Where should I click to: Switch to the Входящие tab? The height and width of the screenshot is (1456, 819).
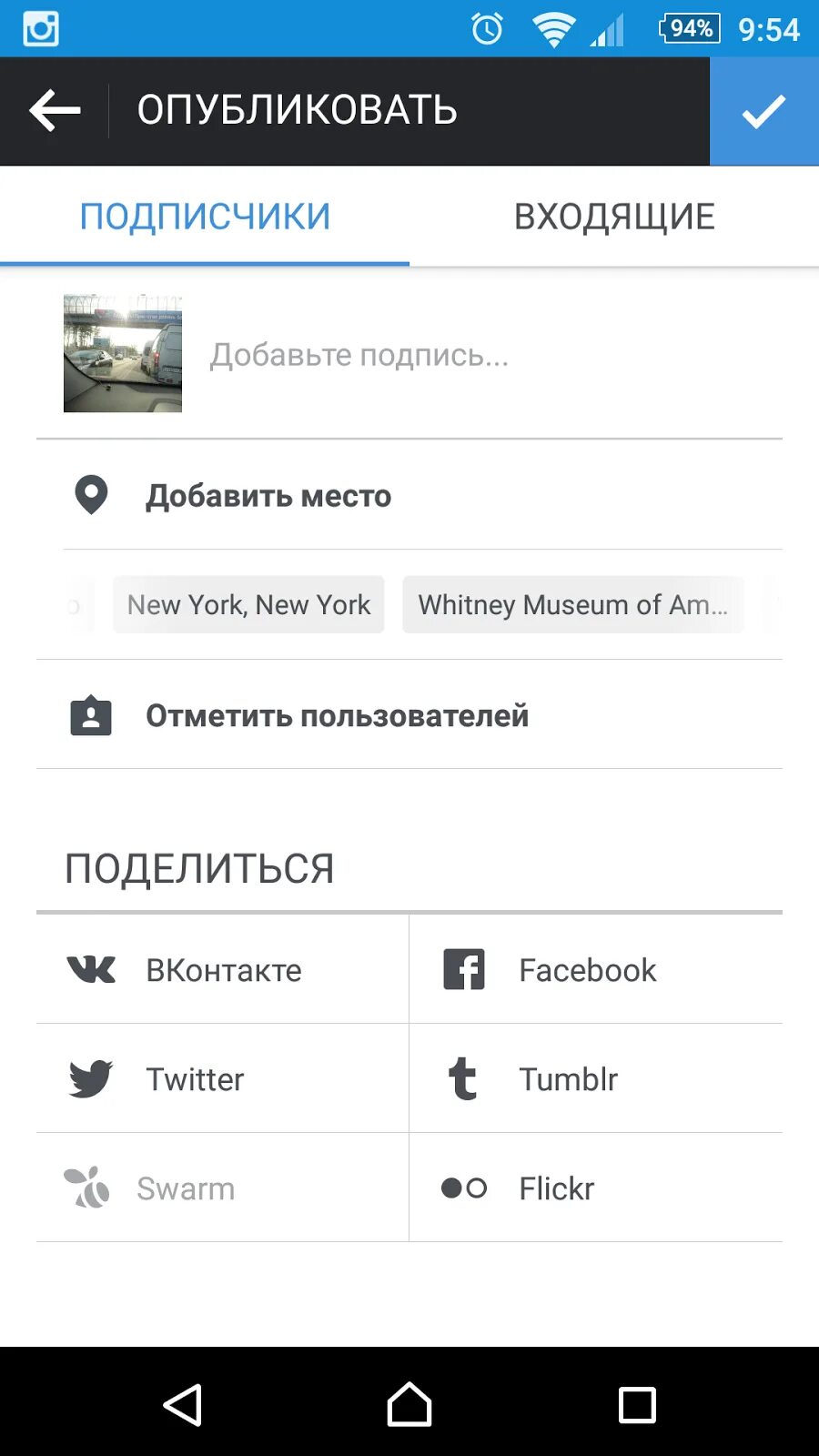pos(614,217)
